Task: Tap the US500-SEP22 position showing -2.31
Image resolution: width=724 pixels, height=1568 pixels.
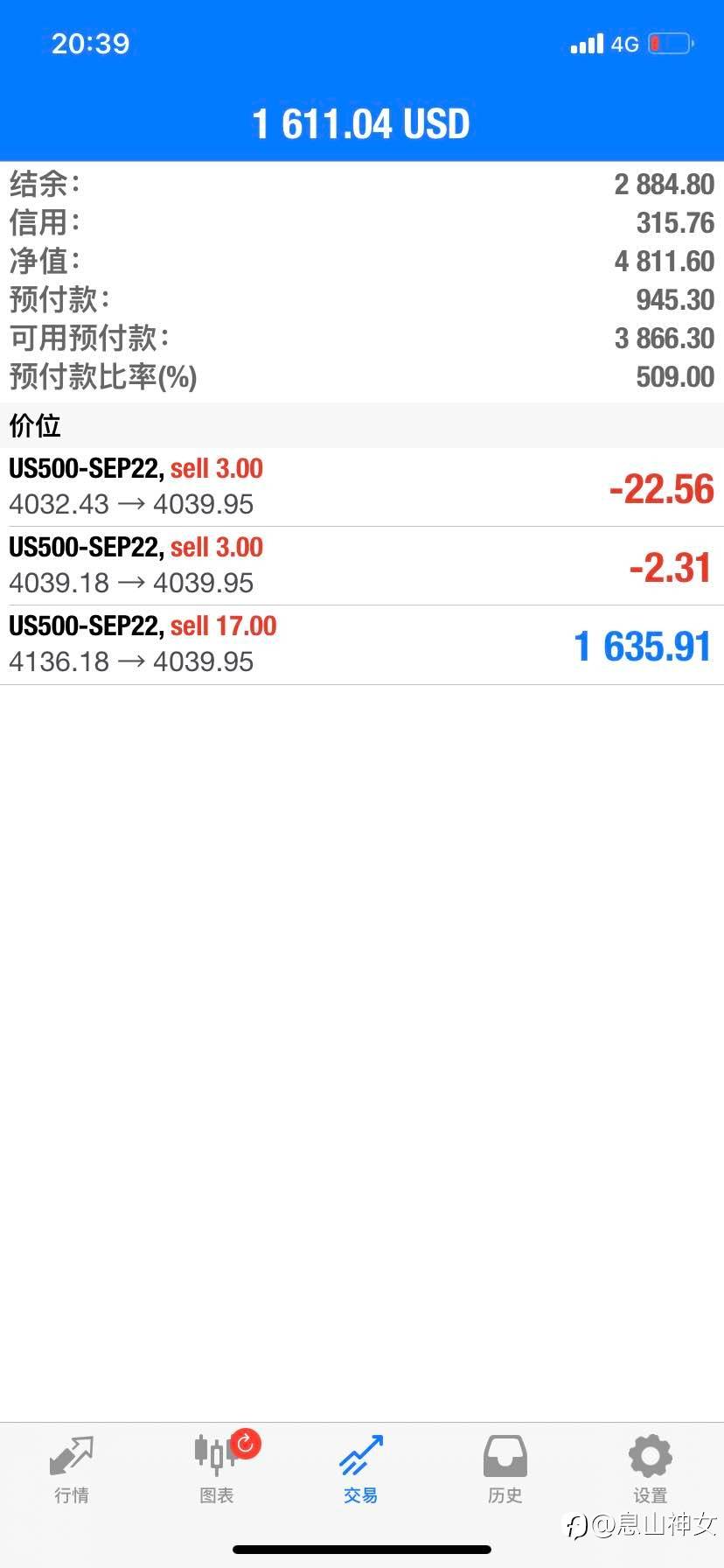Action: (362, 566)
